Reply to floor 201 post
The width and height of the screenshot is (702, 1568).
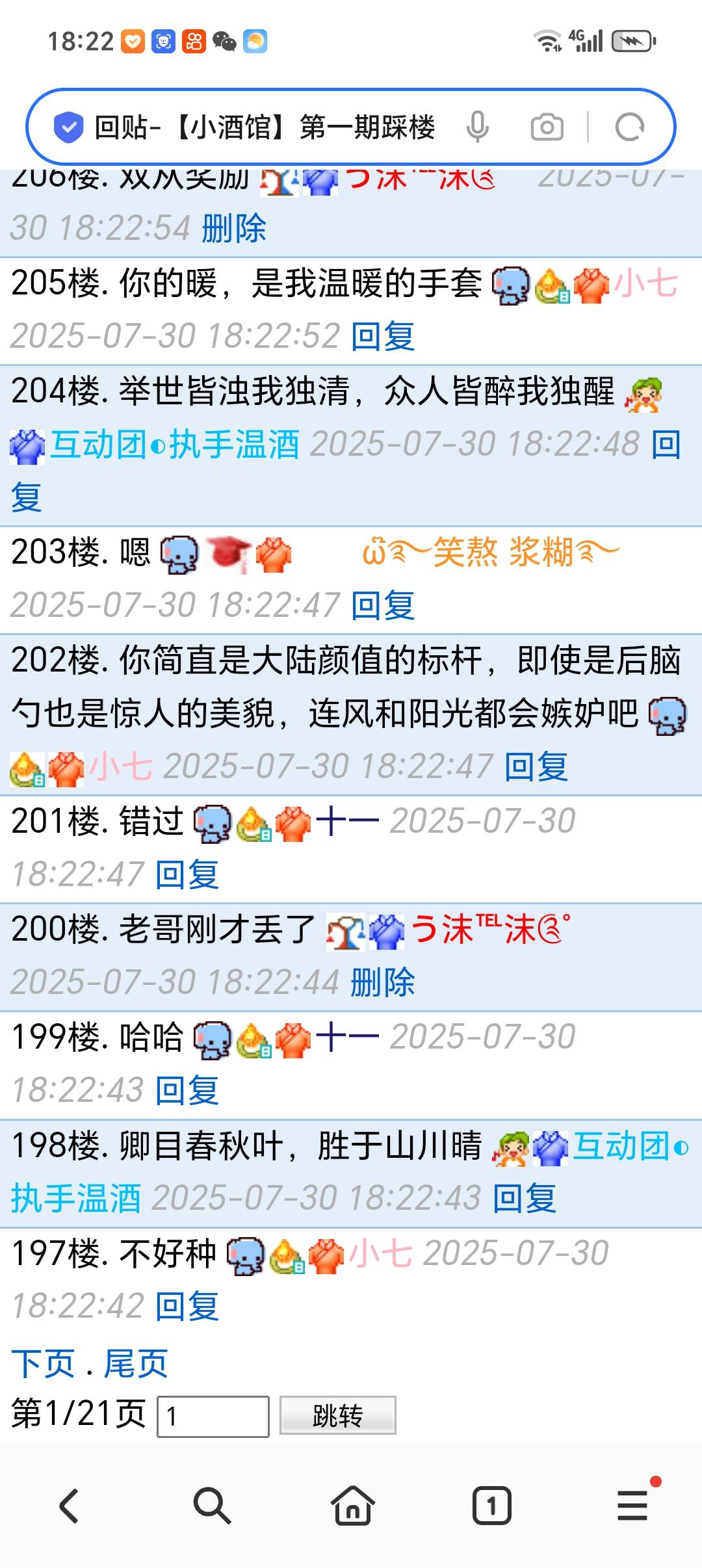tap(187, 874)
